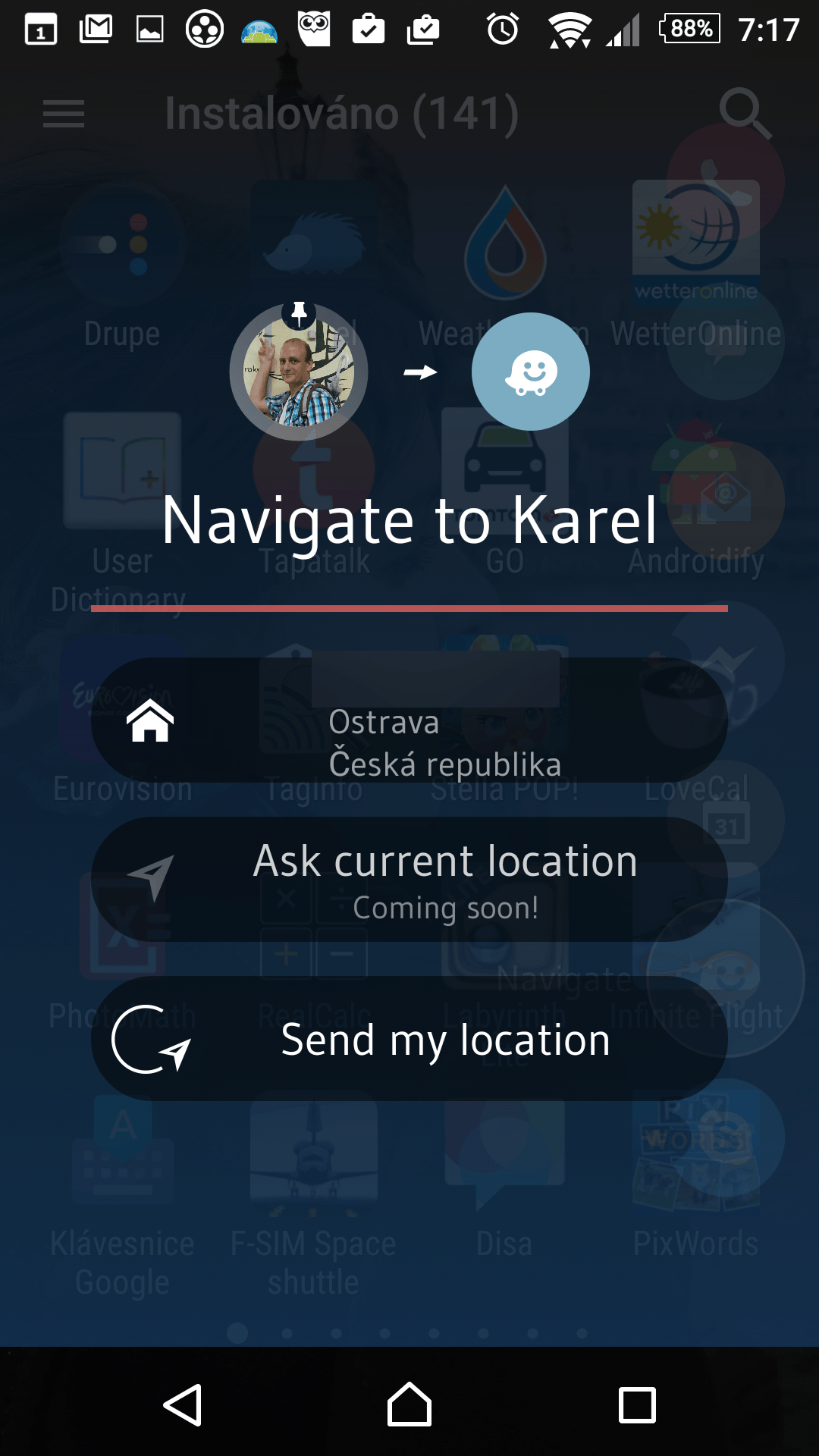Select the Ostrava home address row
Viewport: 819px width, 1456px height.
pyautogui.click(x=409, y=720)
